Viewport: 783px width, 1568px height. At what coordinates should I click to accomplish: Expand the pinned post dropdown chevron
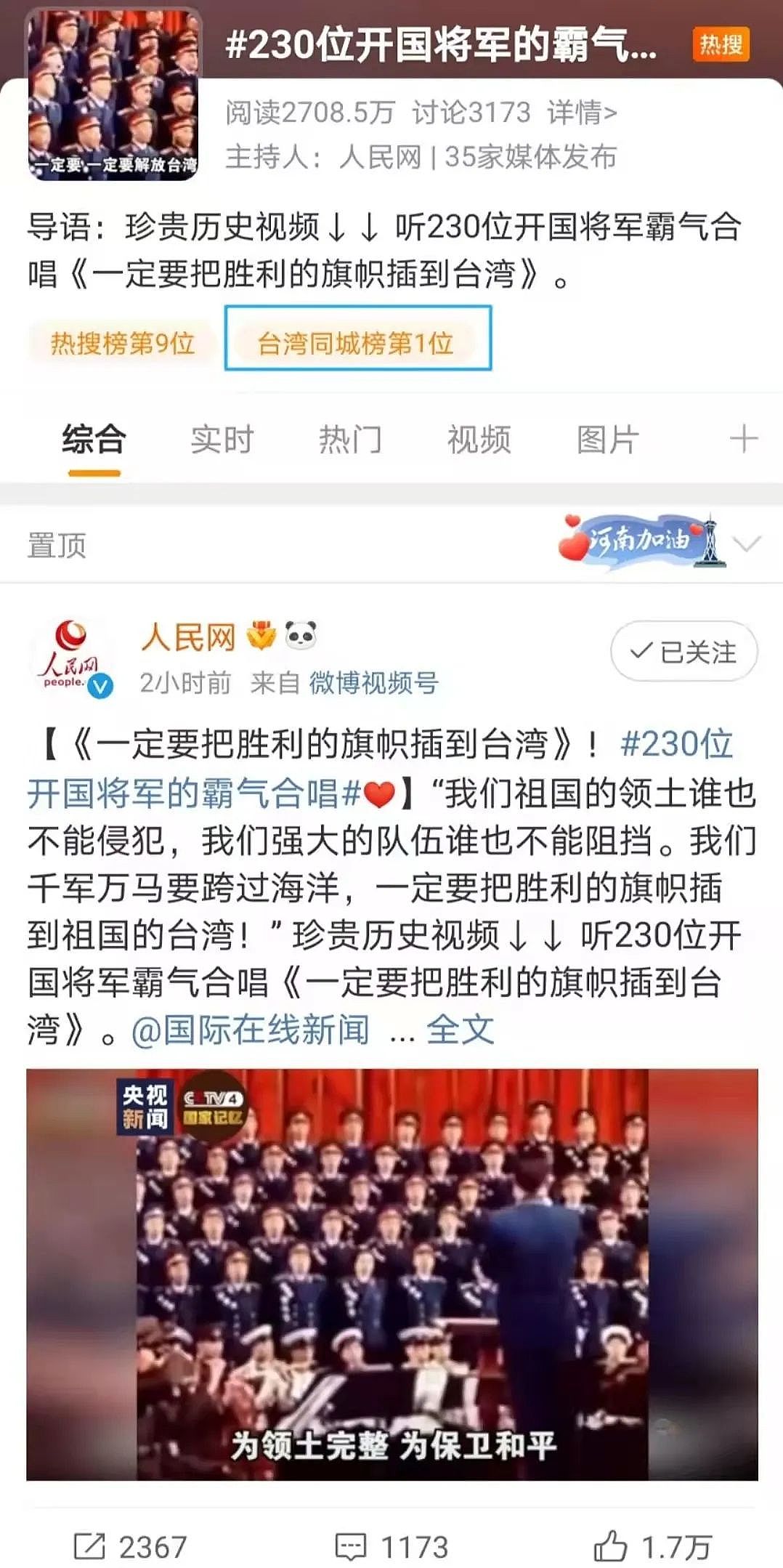point(747,543)
